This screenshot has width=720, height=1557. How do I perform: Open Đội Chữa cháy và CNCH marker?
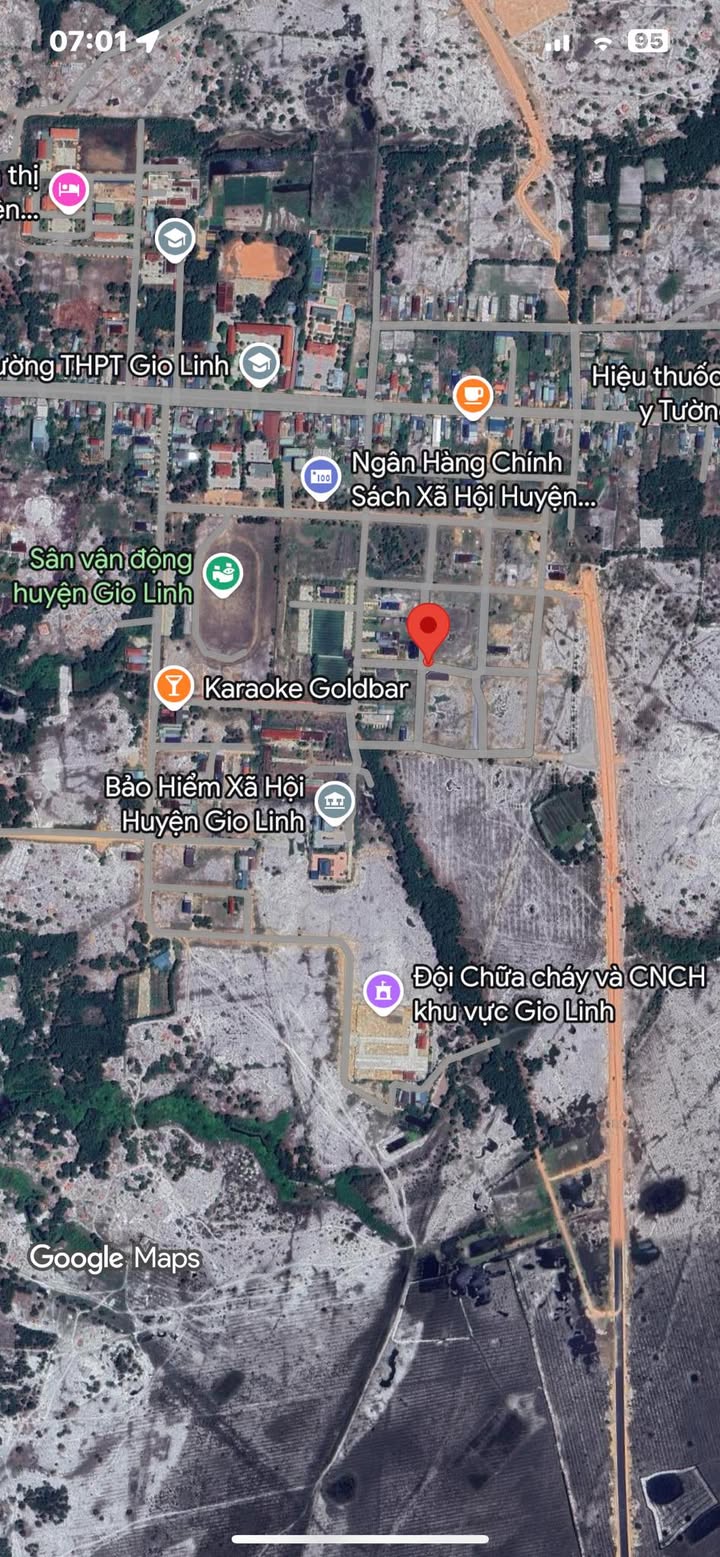[x=382, y=992]
